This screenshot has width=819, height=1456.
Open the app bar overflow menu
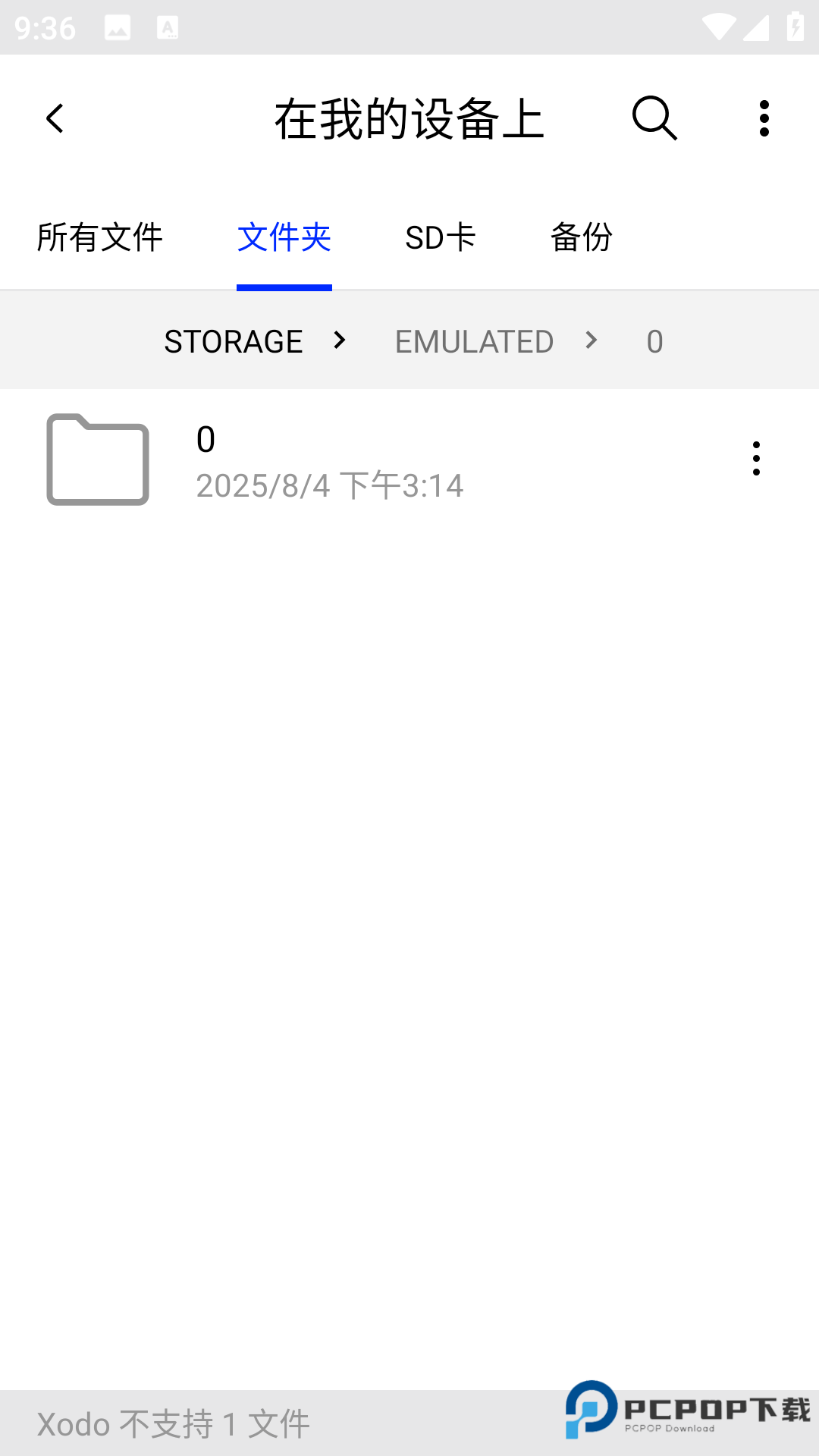(764, 118)
